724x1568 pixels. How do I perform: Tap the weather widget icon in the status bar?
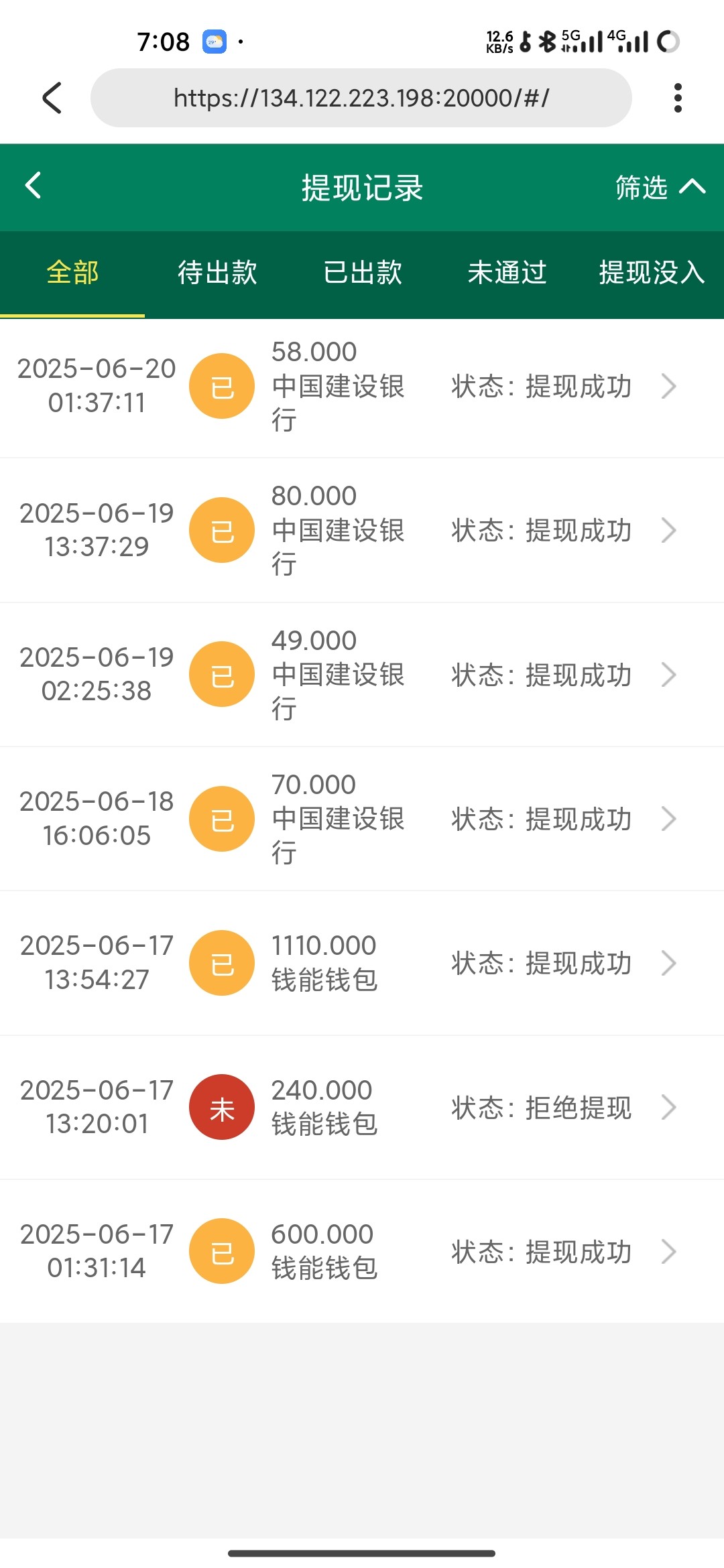pyautogui.click(x=213, y=42)
